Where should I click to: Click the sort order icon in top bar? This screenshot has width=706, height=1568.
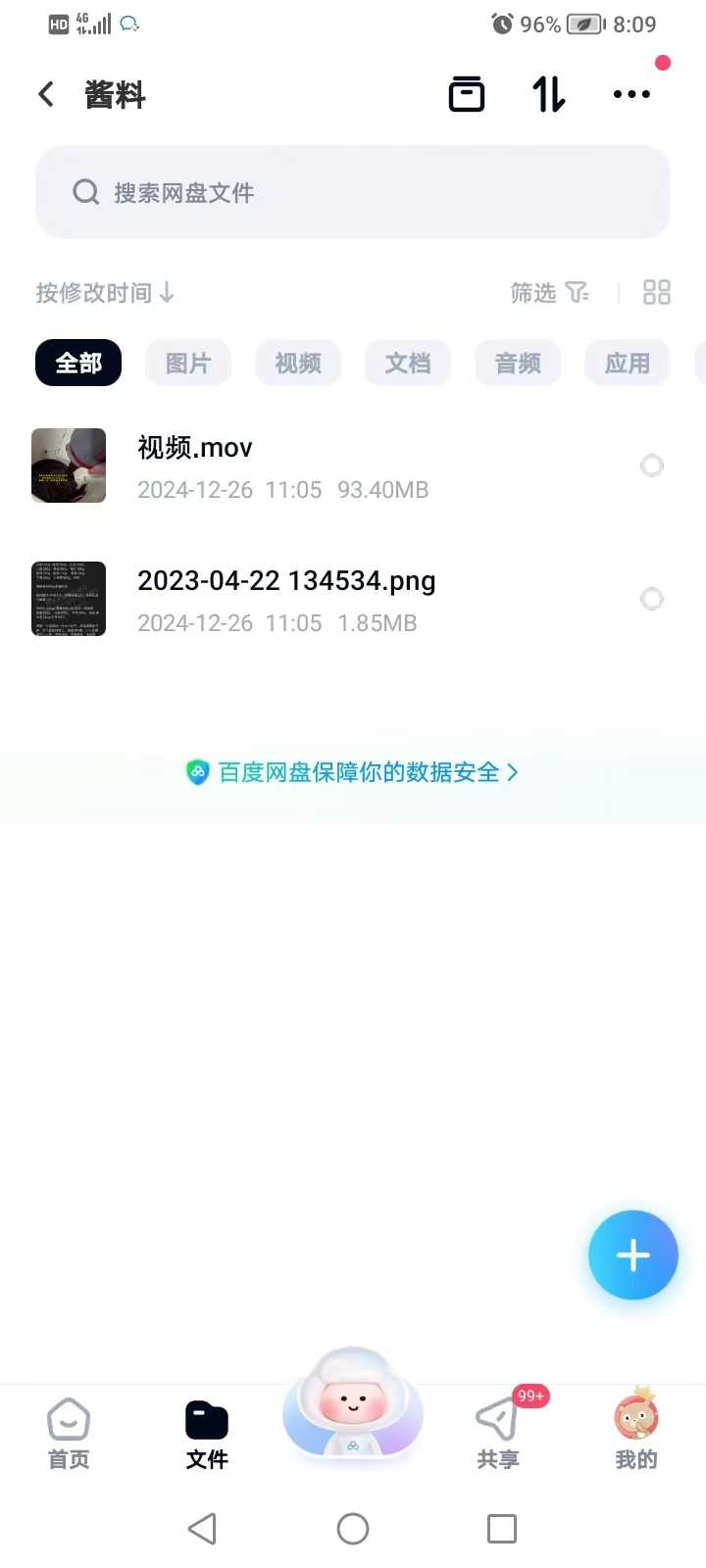pos(548,94)
